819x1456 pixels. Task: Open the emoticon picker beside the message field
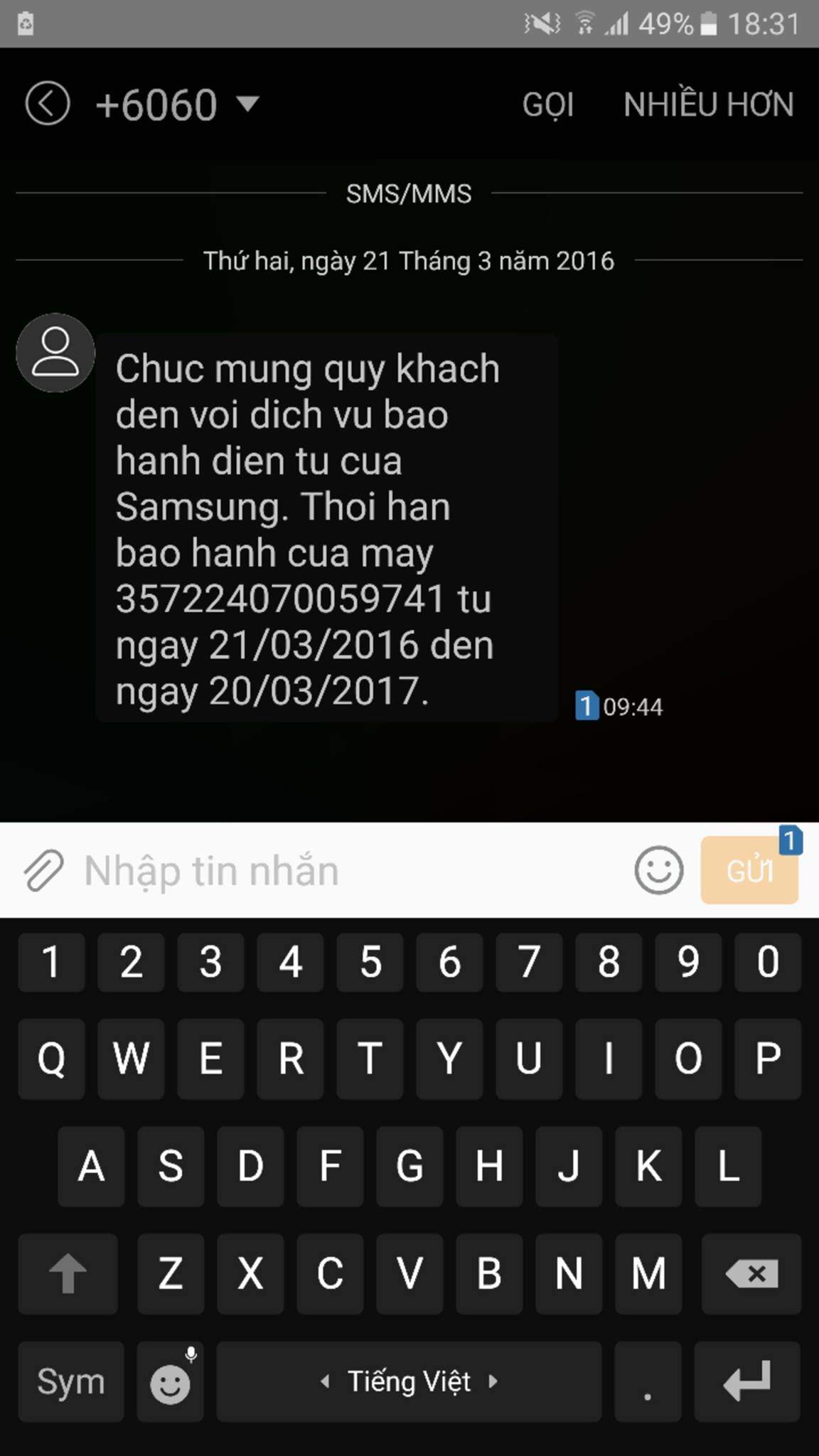[658, 870]
